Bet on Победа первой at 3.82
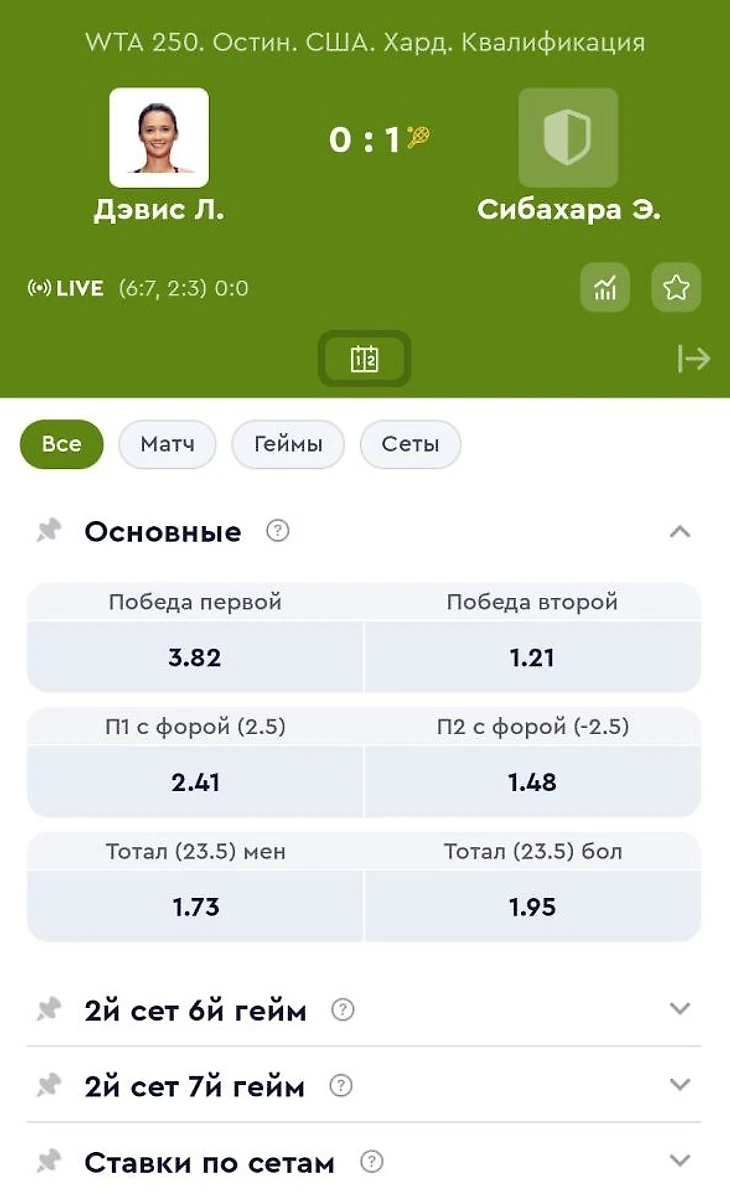Viewport: 730px width, 1191px height. [x=195, y=657]
